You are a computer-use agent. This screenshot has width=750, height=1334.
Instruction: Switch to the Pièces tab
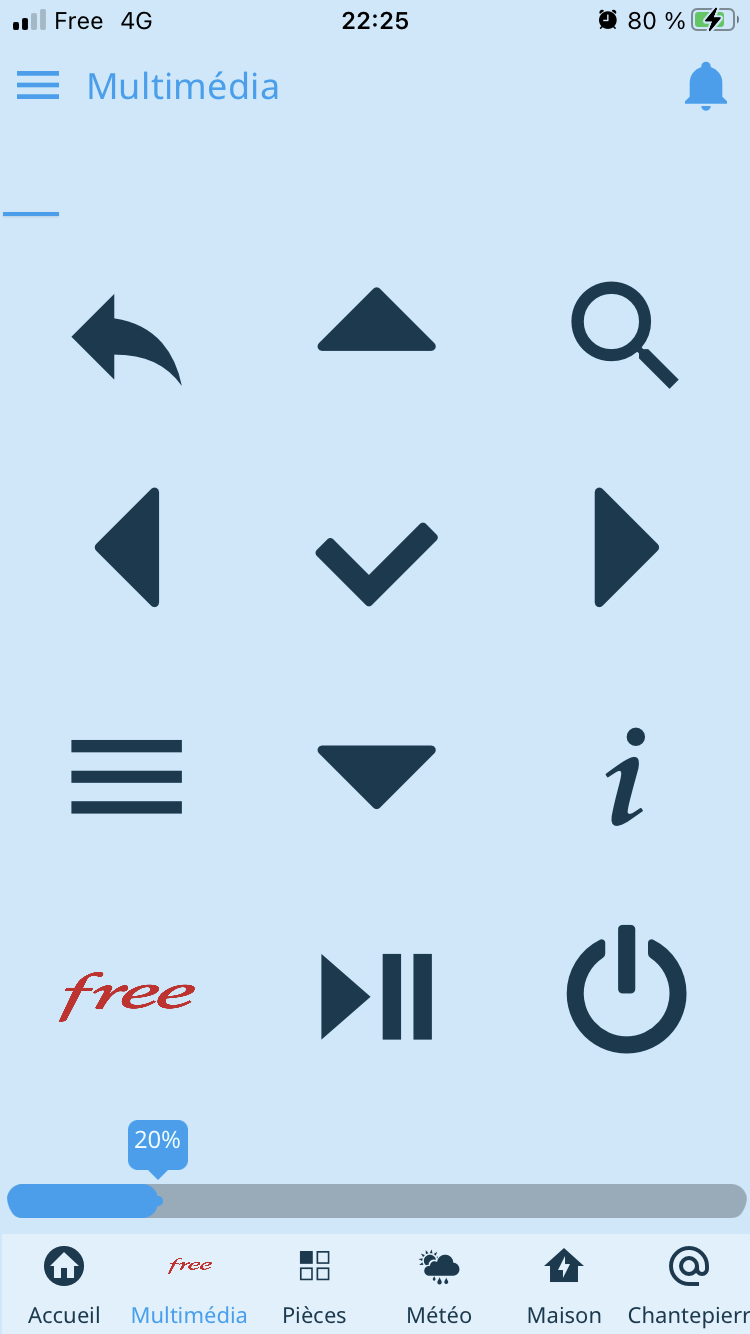tap(314, 1284)
